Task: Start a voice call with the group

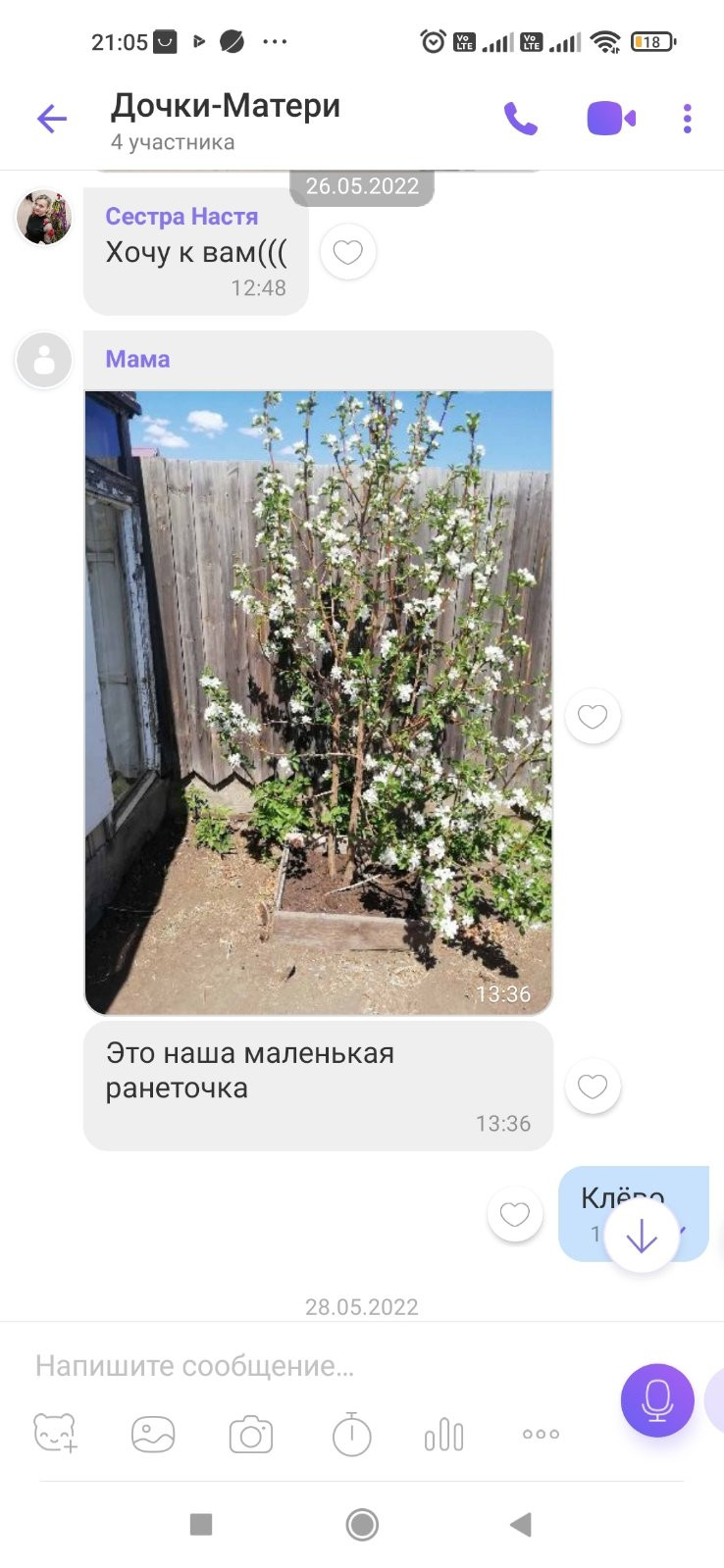Action: point(521,120)
